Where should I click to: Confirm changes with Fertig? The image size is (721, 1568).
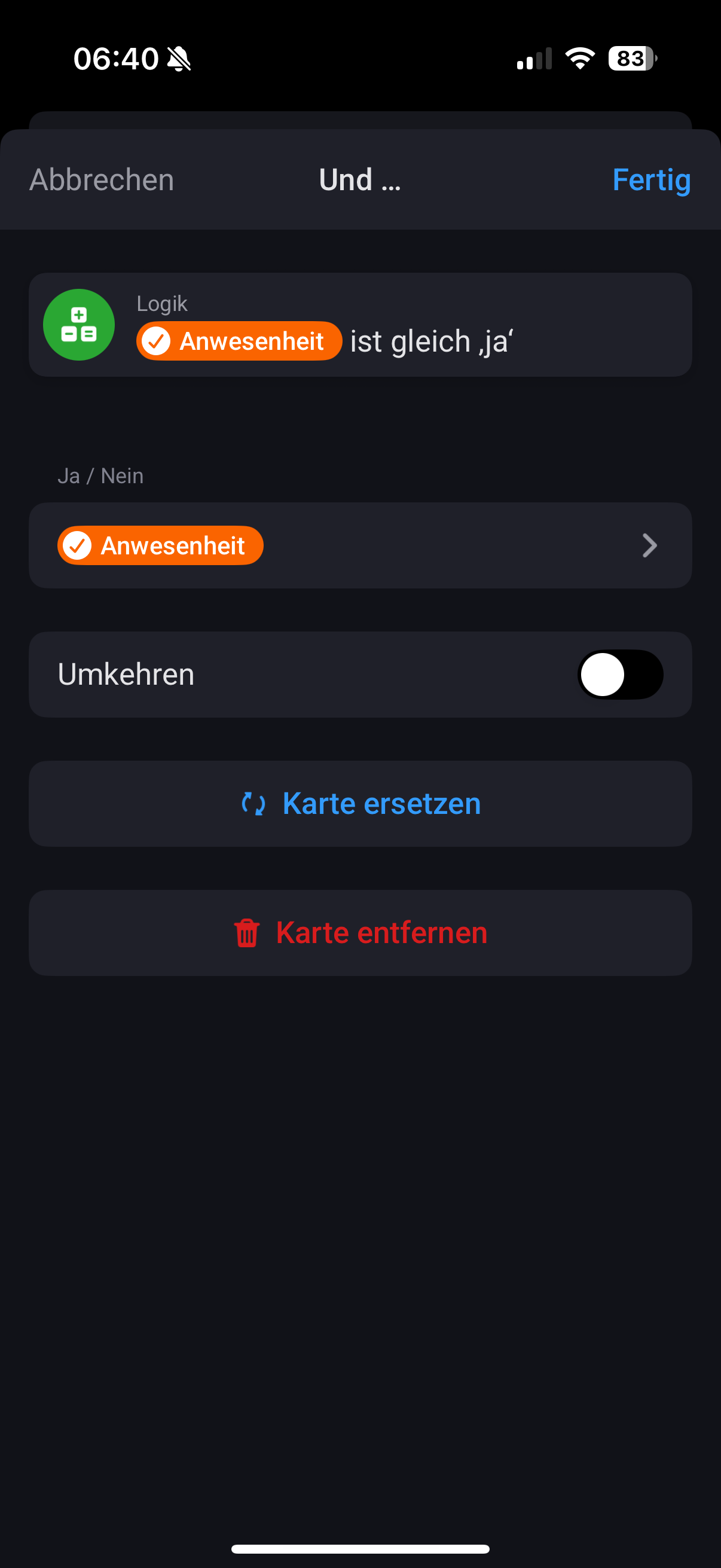point(650,180)
